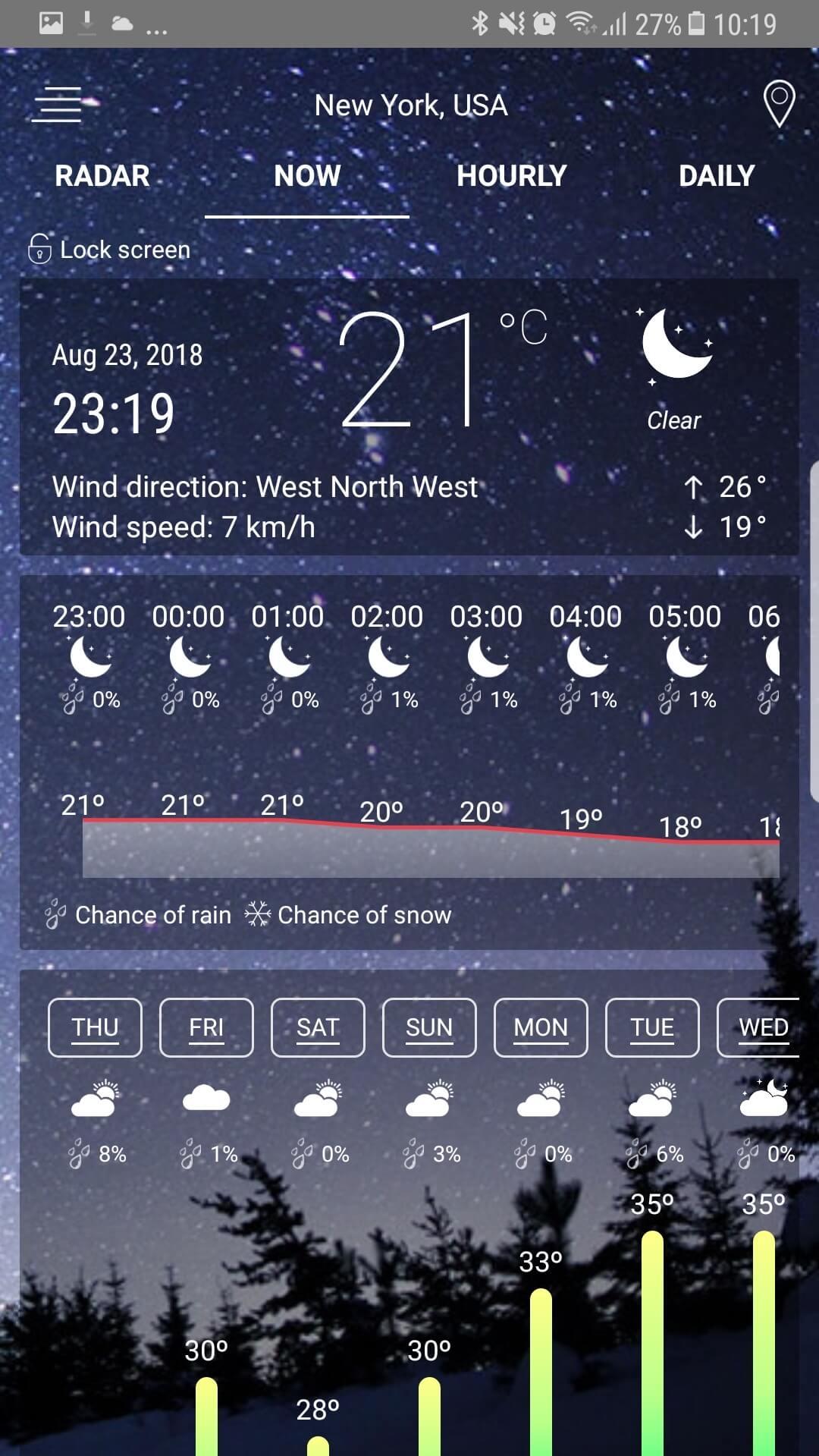Open FRI forecast details
The image size is (819, 1456).
[206, 1027]
